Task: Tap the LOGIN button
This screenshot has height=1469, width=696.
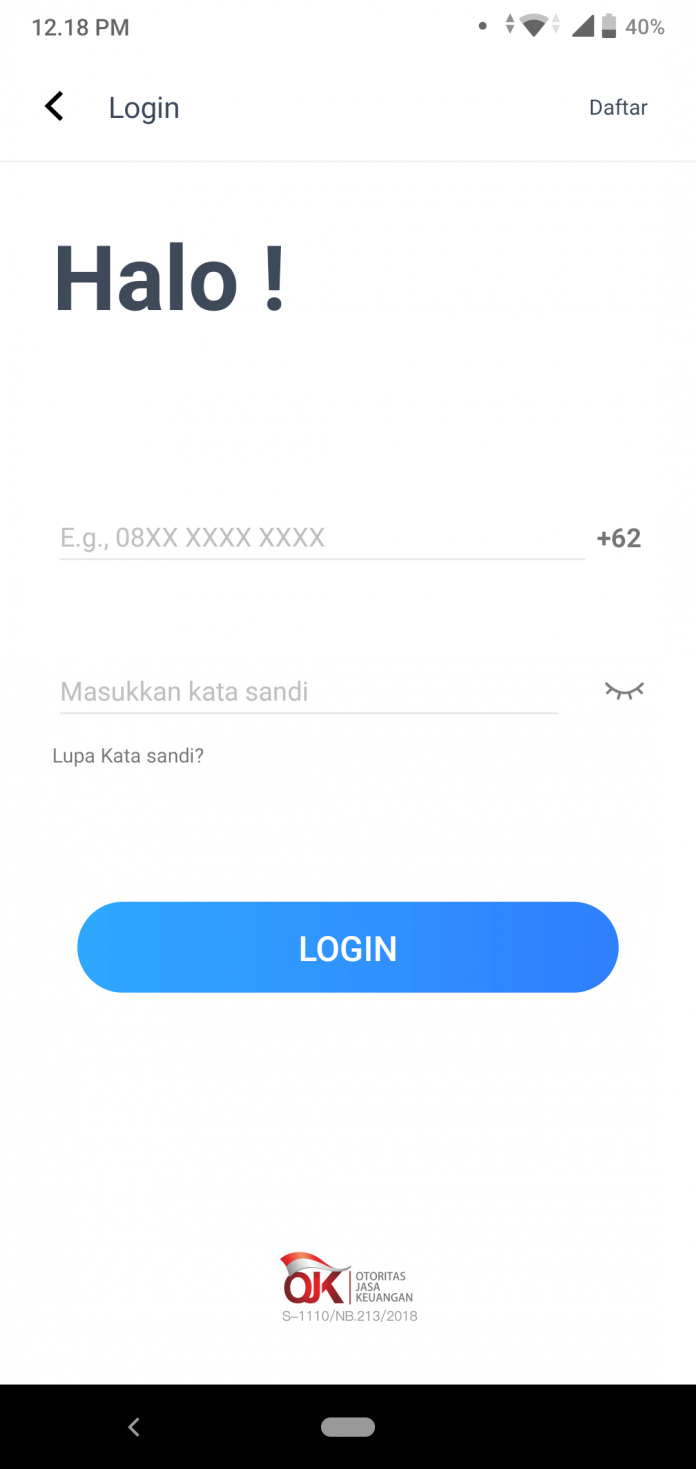Action: point(348,947)
